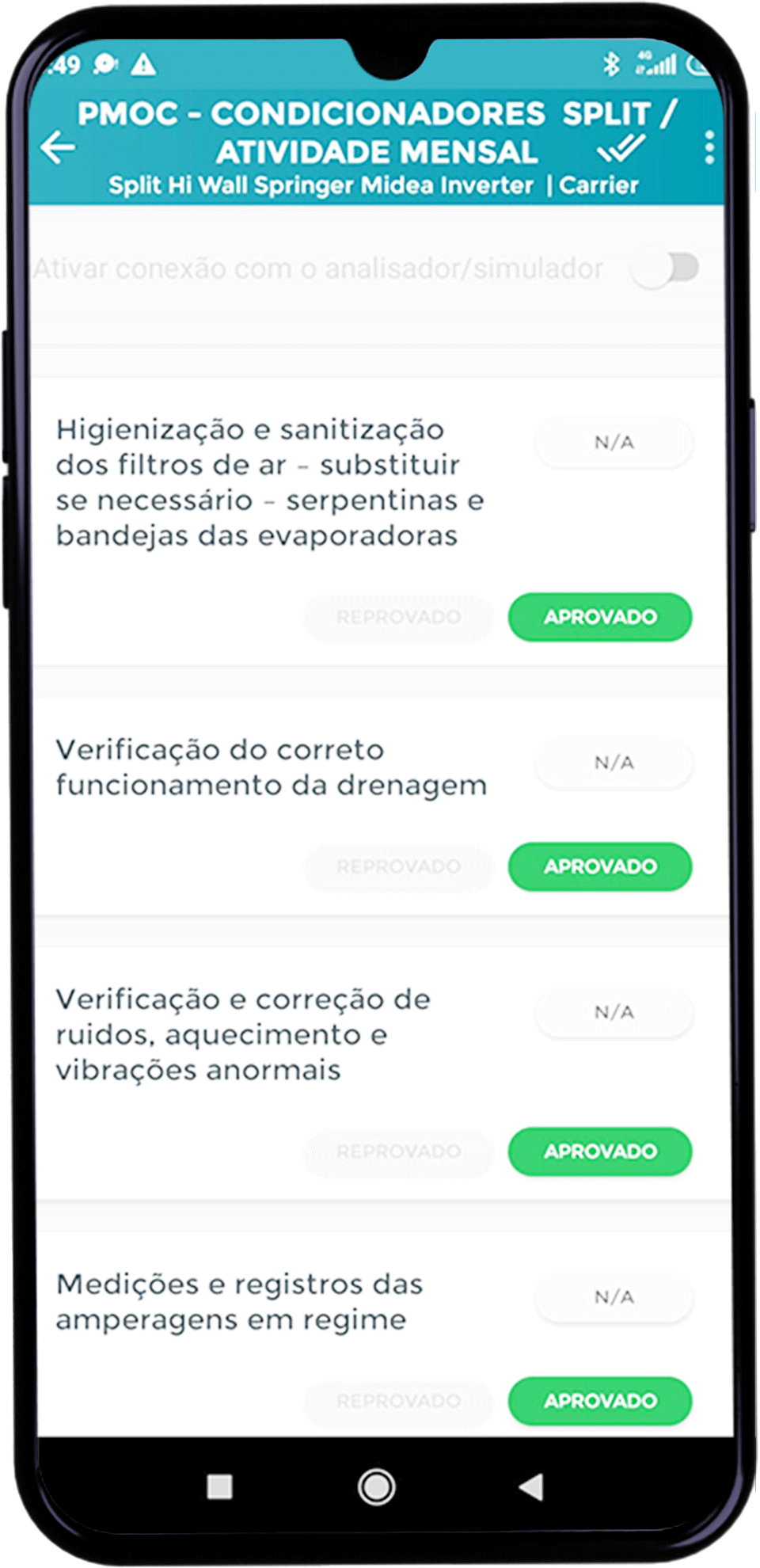
Task: Set ruídos e vibrações item to N/A
Action: [614, 1012]
